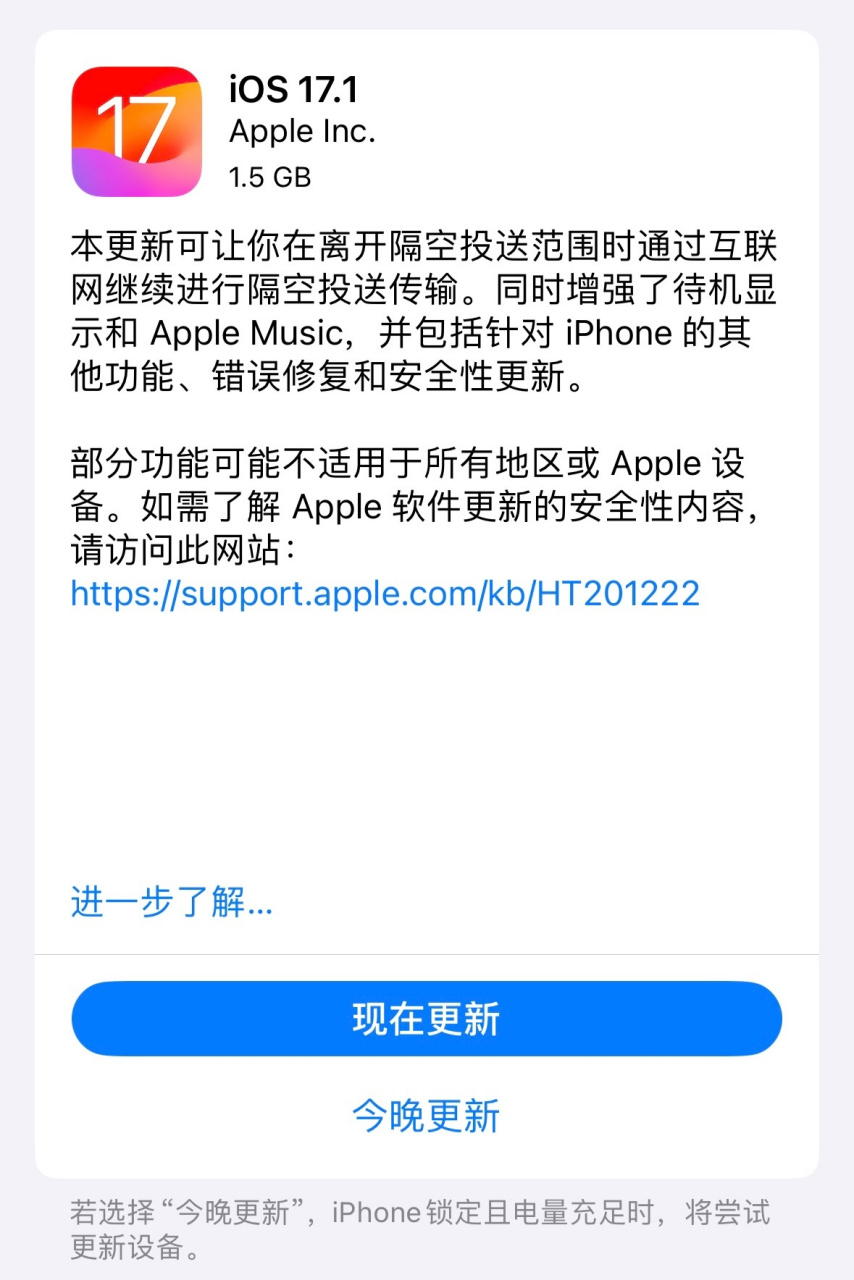Click https://support.apple.com/kb/HT201222
This screenshot has height=1280, width=854.
coord(384,594)
